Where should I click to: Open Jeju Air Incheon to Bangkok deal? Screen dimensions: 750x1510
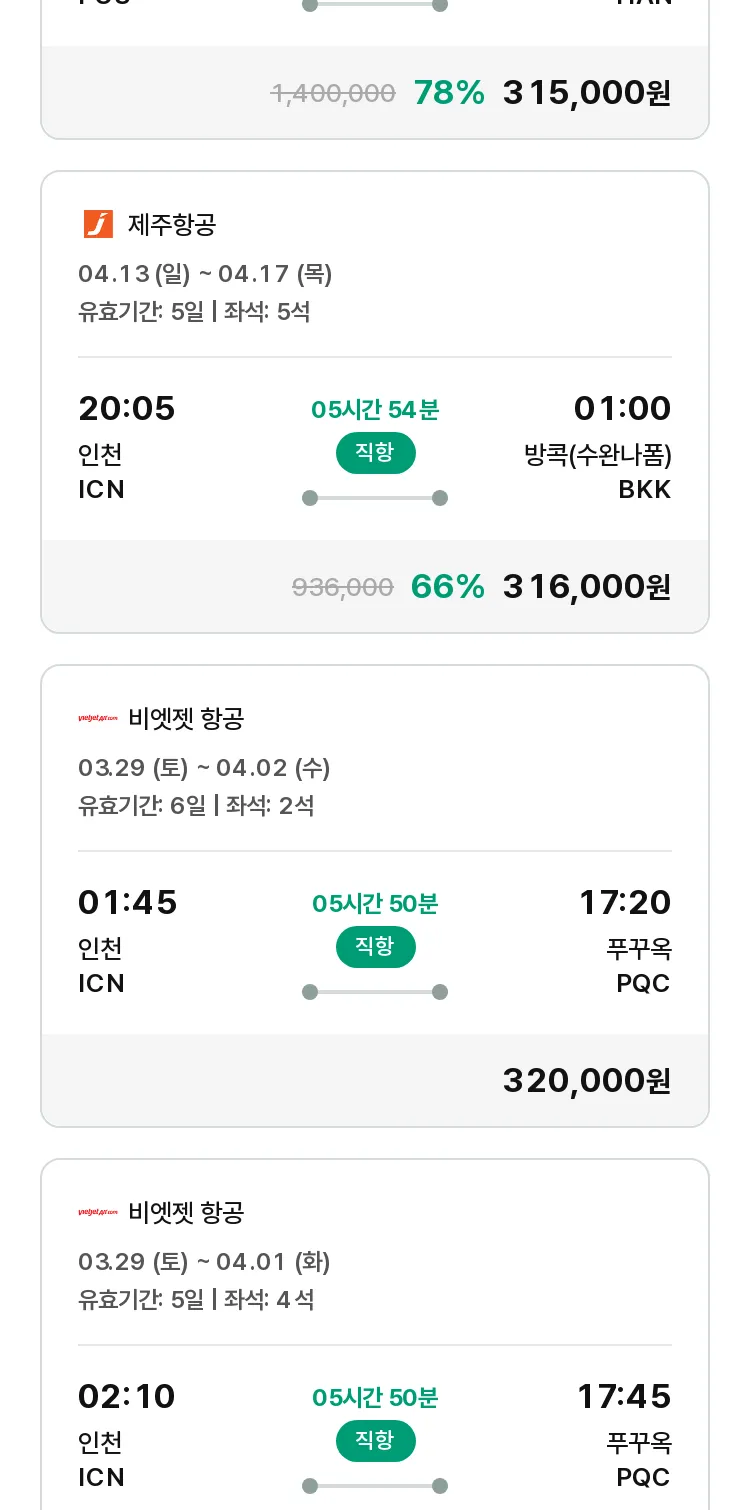[375, 402]
